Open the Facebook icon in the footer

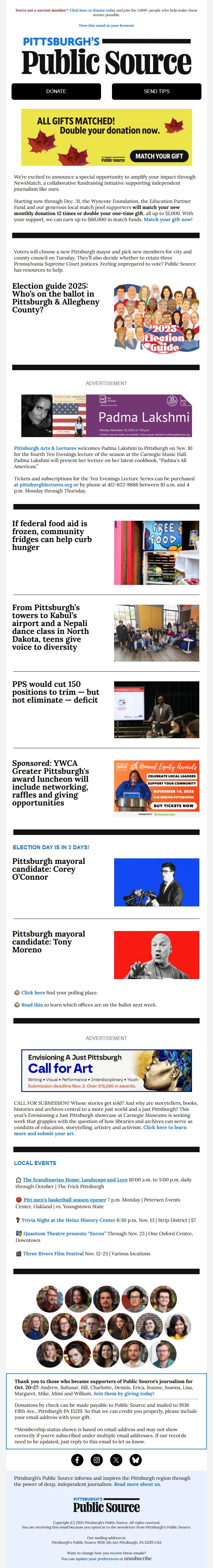click(x=77, y=1460)
